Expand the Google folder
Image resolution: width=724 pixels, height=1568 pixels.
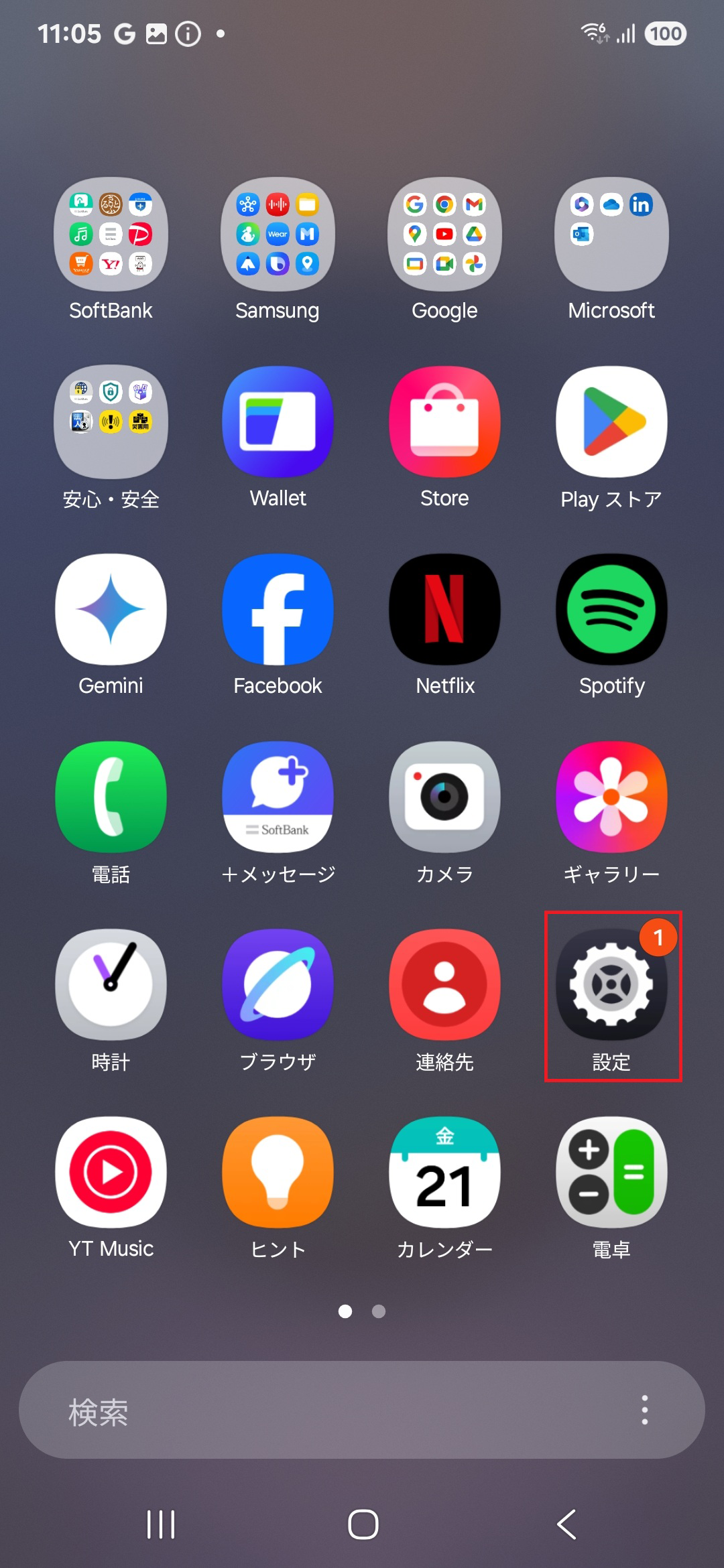[444, 235]
